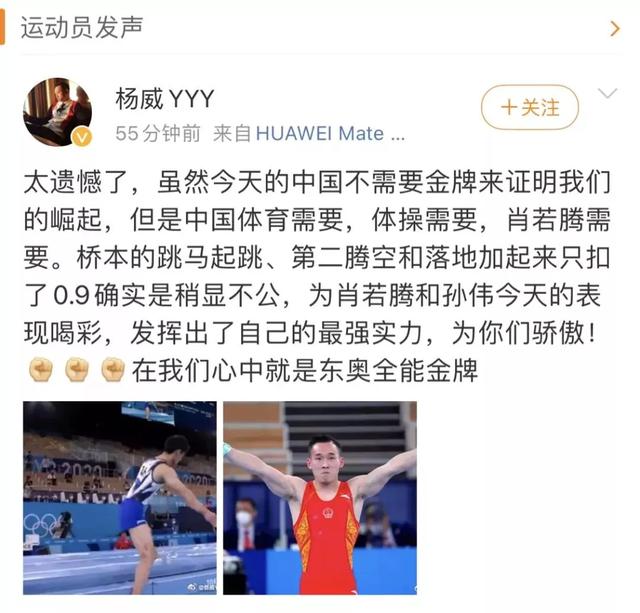Open 杨威YYY's profile avatar

(x=58, y=109)
